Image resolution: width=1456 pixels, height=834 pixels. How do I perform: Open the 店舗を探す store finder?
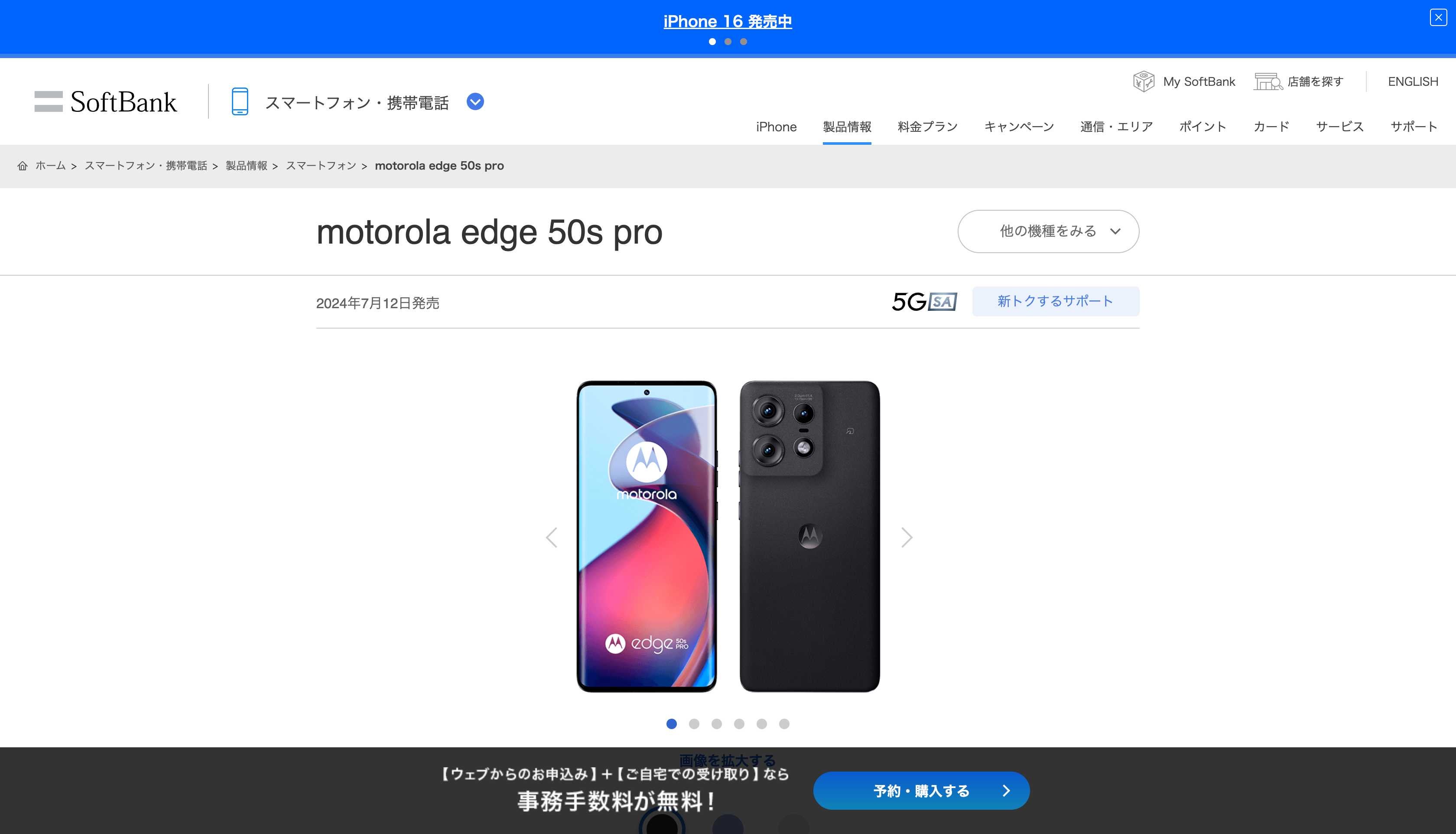pos(1299,82)
